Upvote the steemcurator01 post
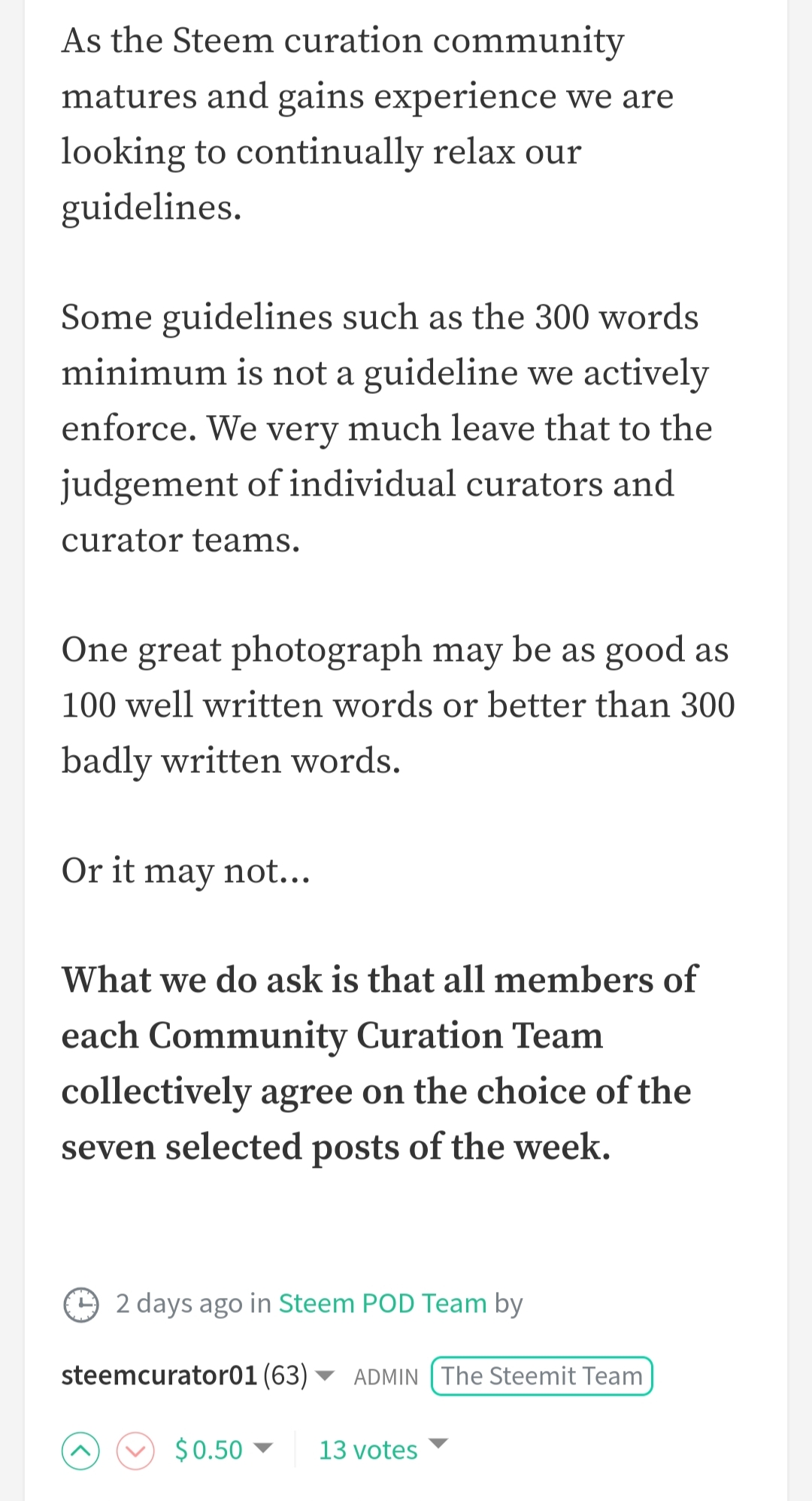 click(x=80, y=1451)
